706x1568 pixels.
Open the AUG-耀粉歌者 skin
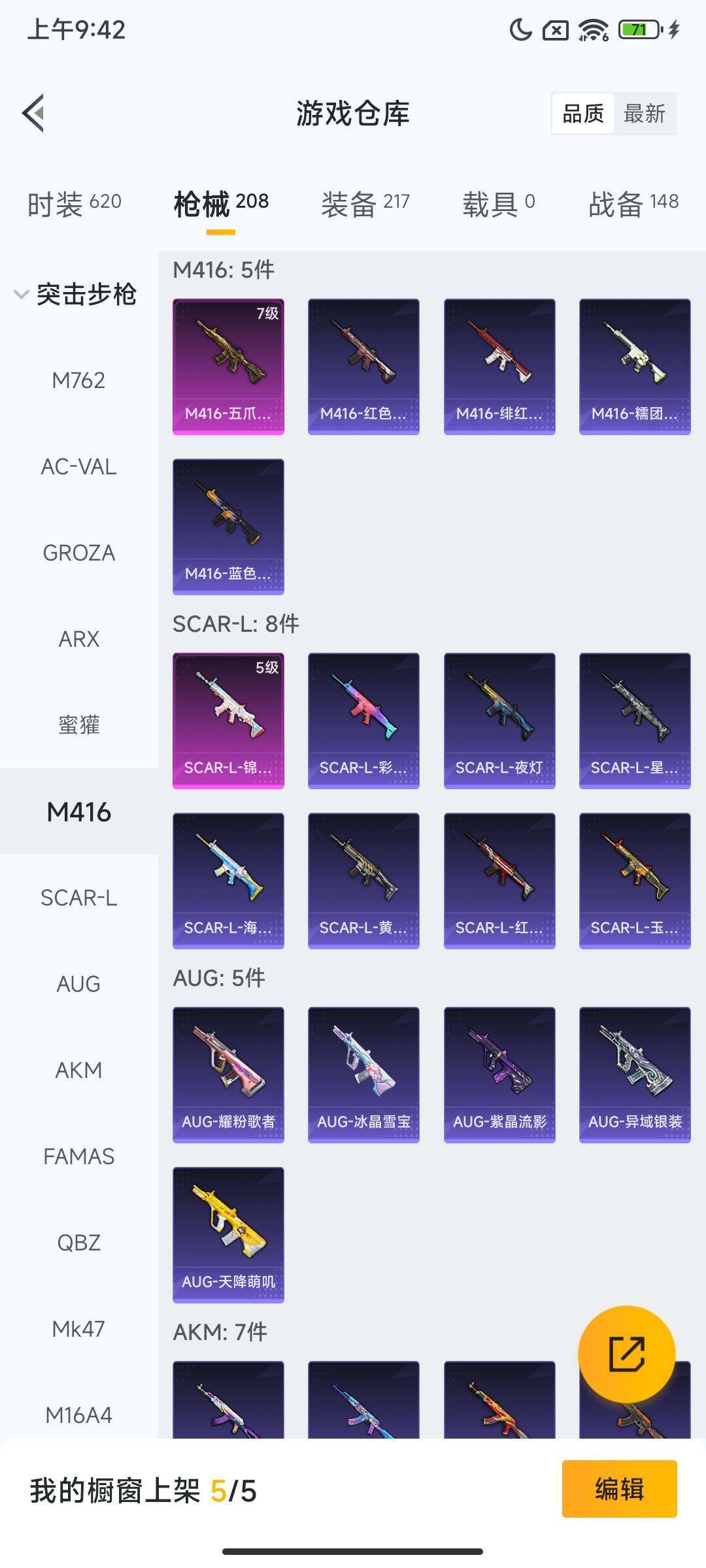228,1074
